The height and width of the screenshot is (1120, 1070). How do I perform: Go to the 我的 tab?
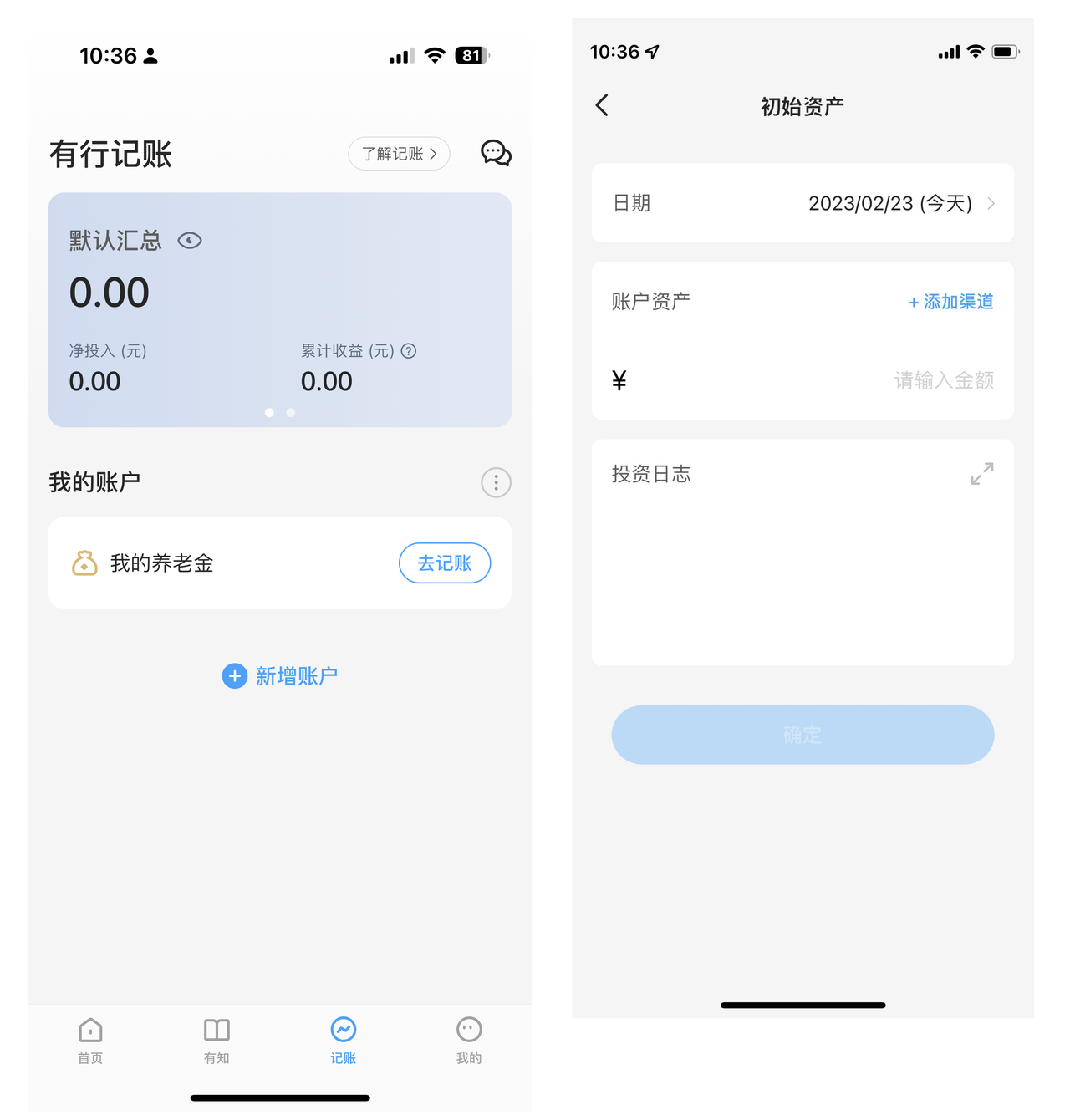pyautogui.click(x=469, y=1040)
